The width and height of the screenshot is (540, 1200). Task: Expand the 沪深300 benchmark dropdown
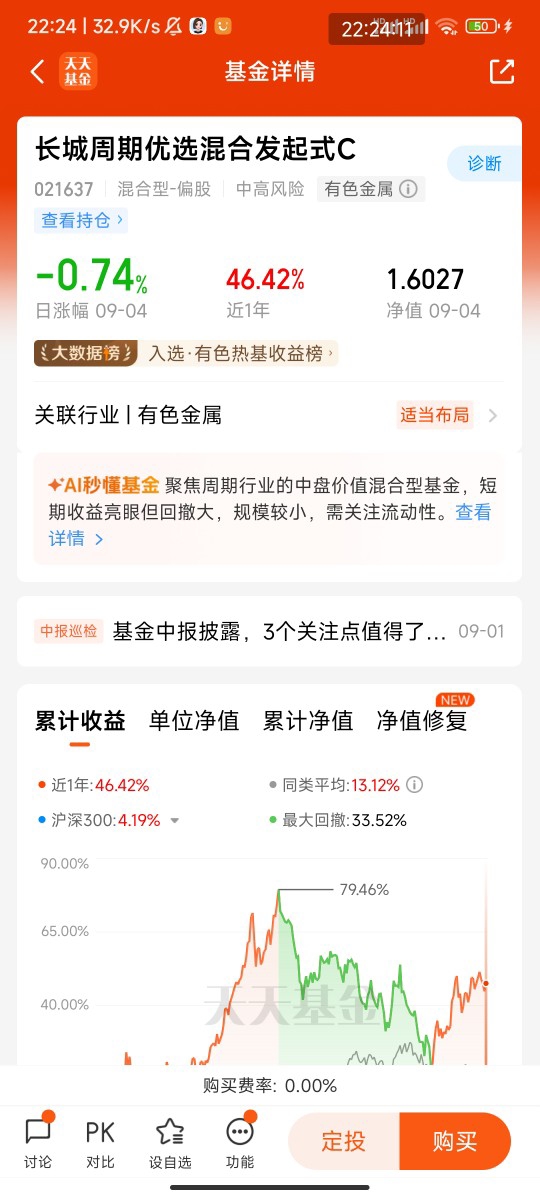[x=175, y=821]
